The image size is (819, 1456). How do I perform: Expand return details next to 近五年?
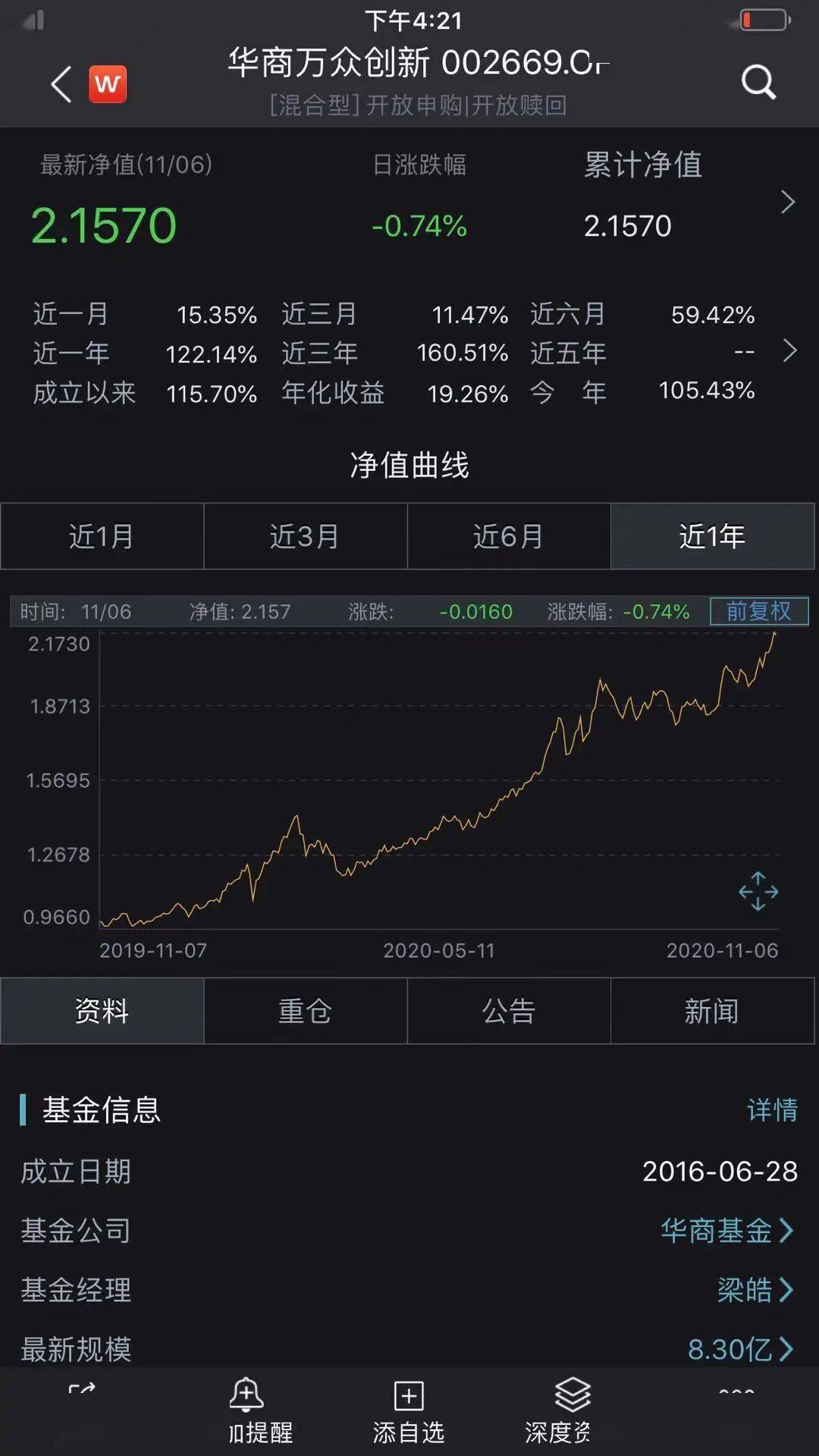point(789,353)
